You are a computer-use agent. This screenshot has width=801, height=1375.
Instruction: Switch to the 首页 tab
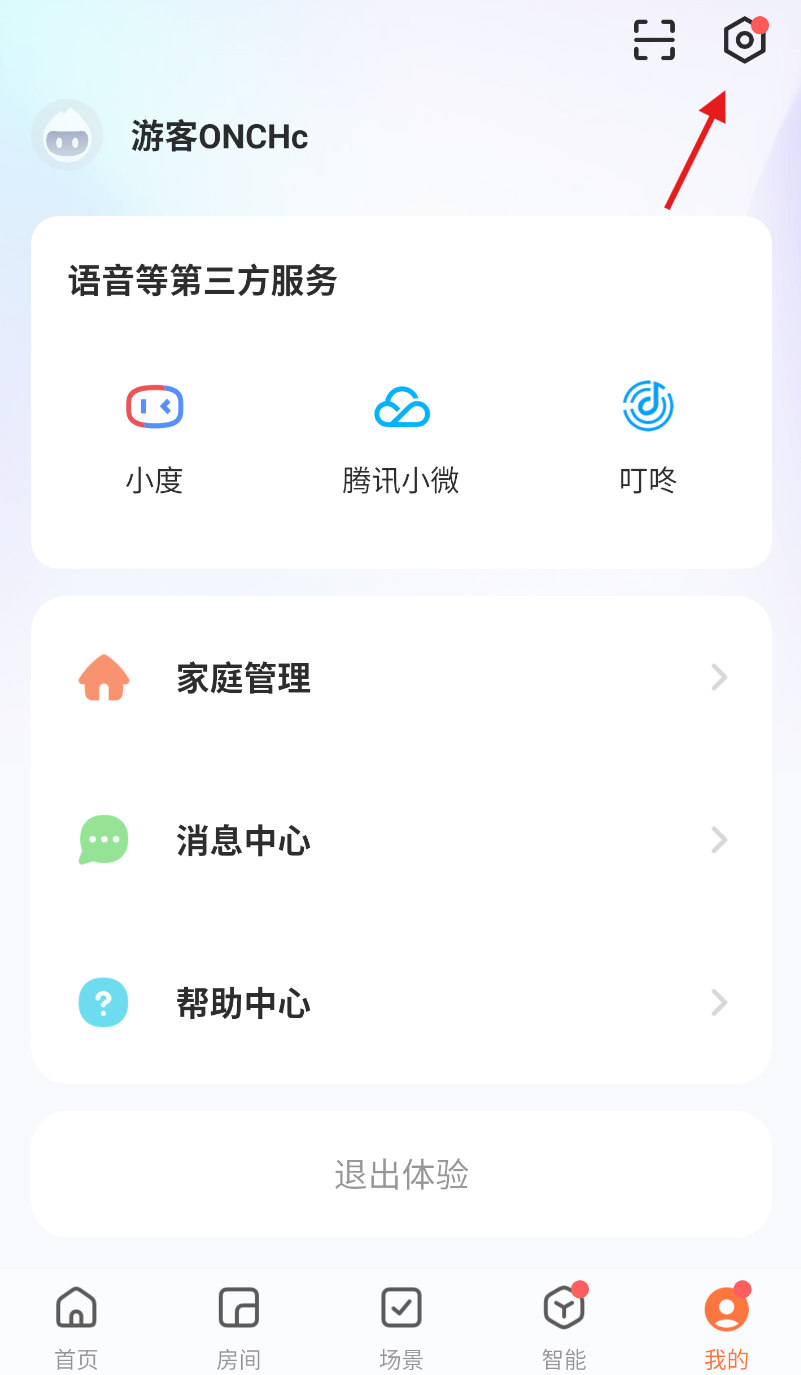(75, 1323)
